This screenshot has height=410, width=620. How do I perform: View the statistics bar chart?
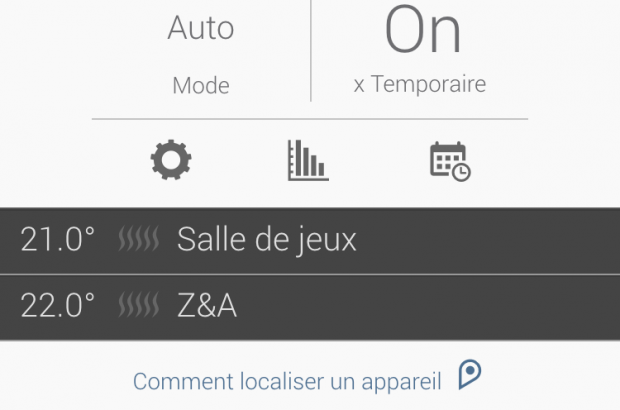(307, 160)
